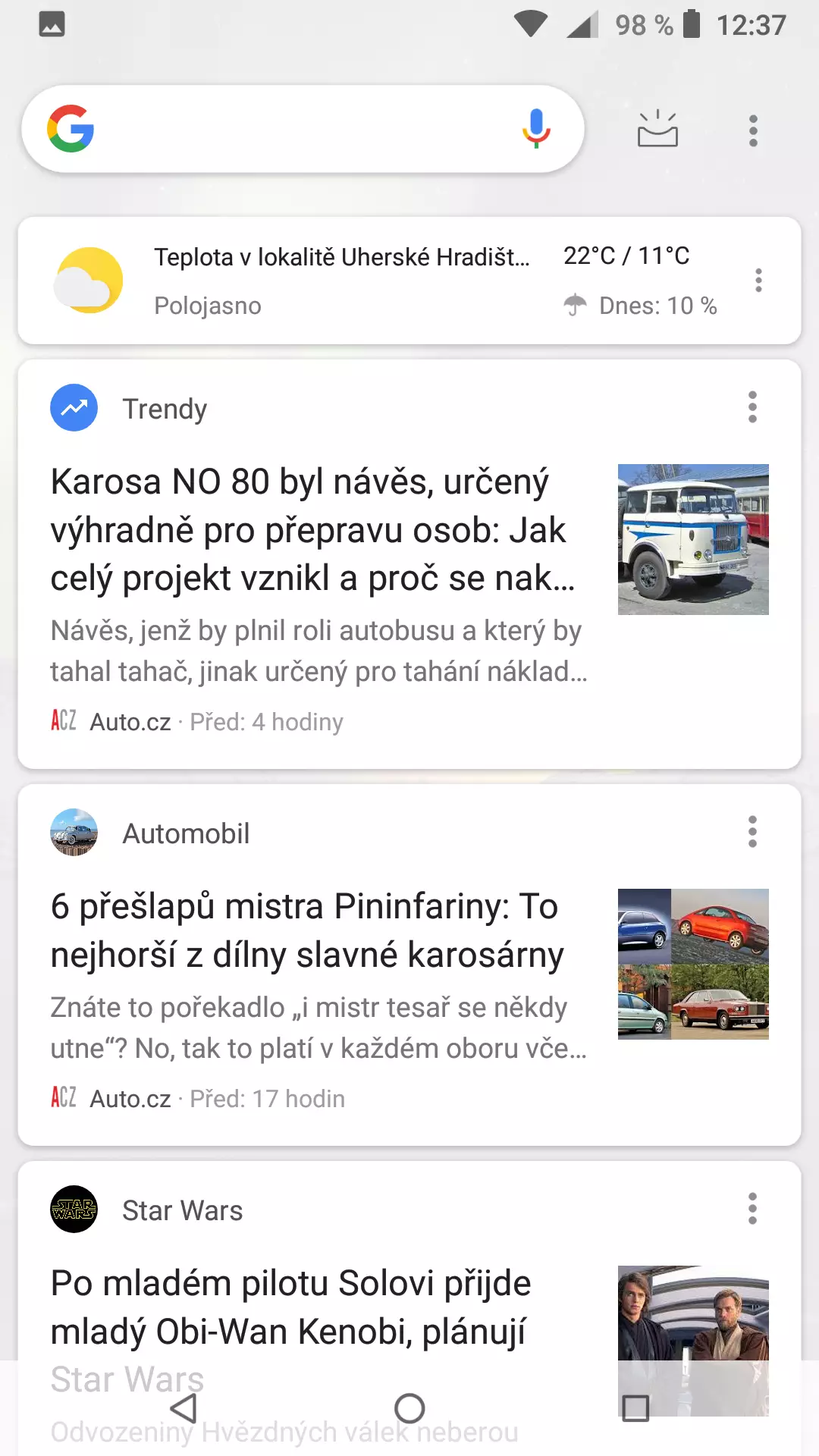819x1456 pixels.
Task: Open the top overflow menu beside search
Action: 753,130
